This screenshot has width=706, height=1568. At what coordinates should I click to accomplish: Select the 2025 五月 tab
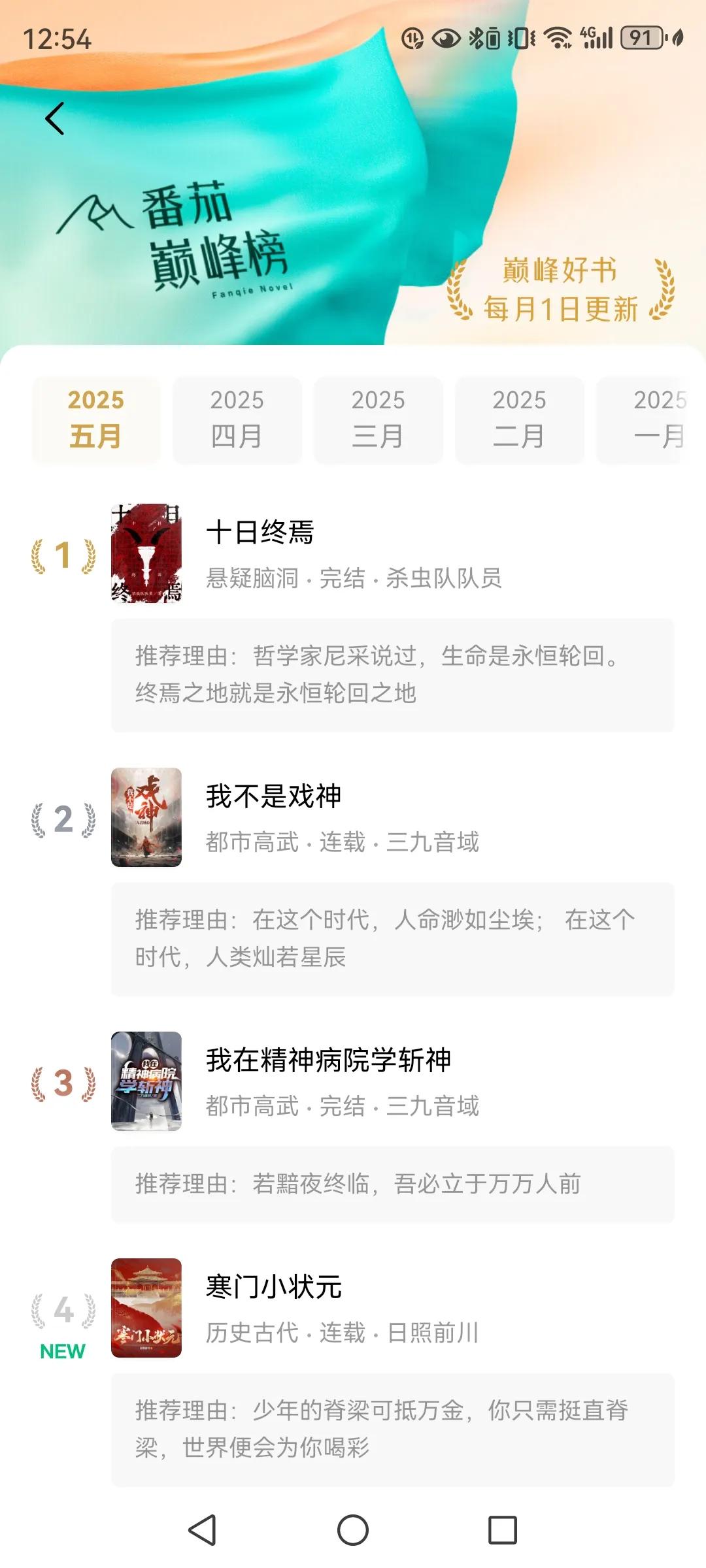[96, 419]
